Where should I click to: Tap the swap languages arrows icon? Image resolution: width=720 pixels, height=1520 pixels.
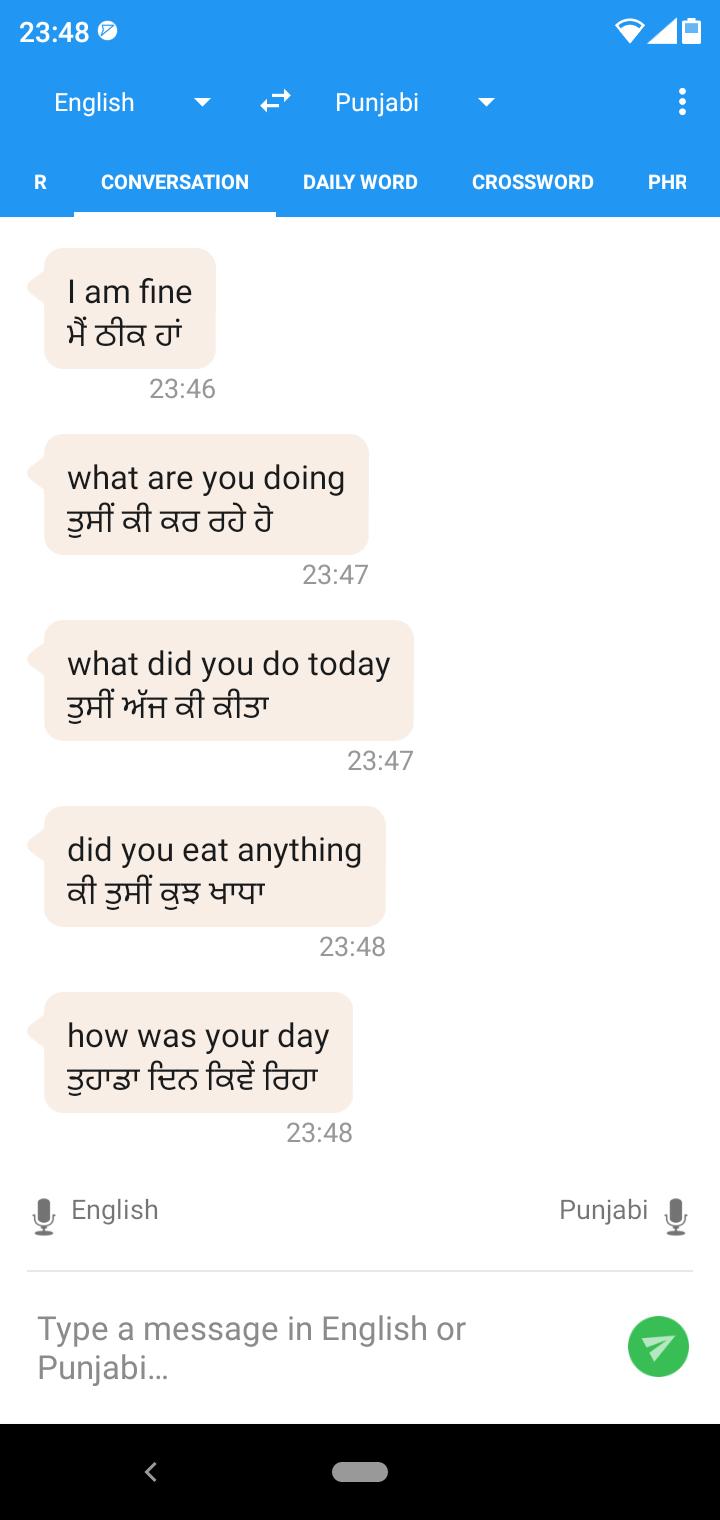(274, 101)
